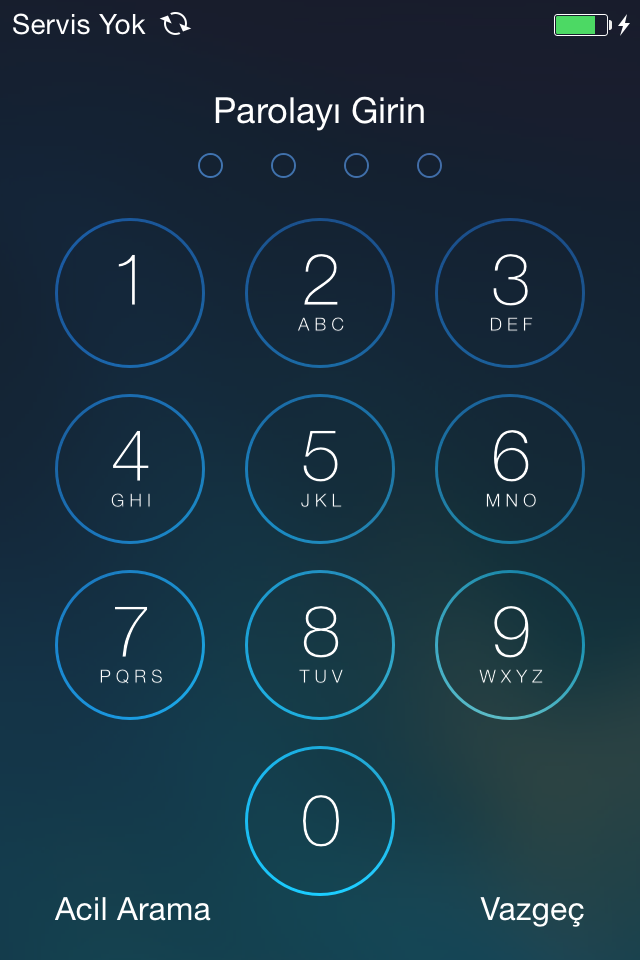The height and width of the screenshot is (960, 640).
Task: Select the 7 PQRS key
Action: coord(130,645)
